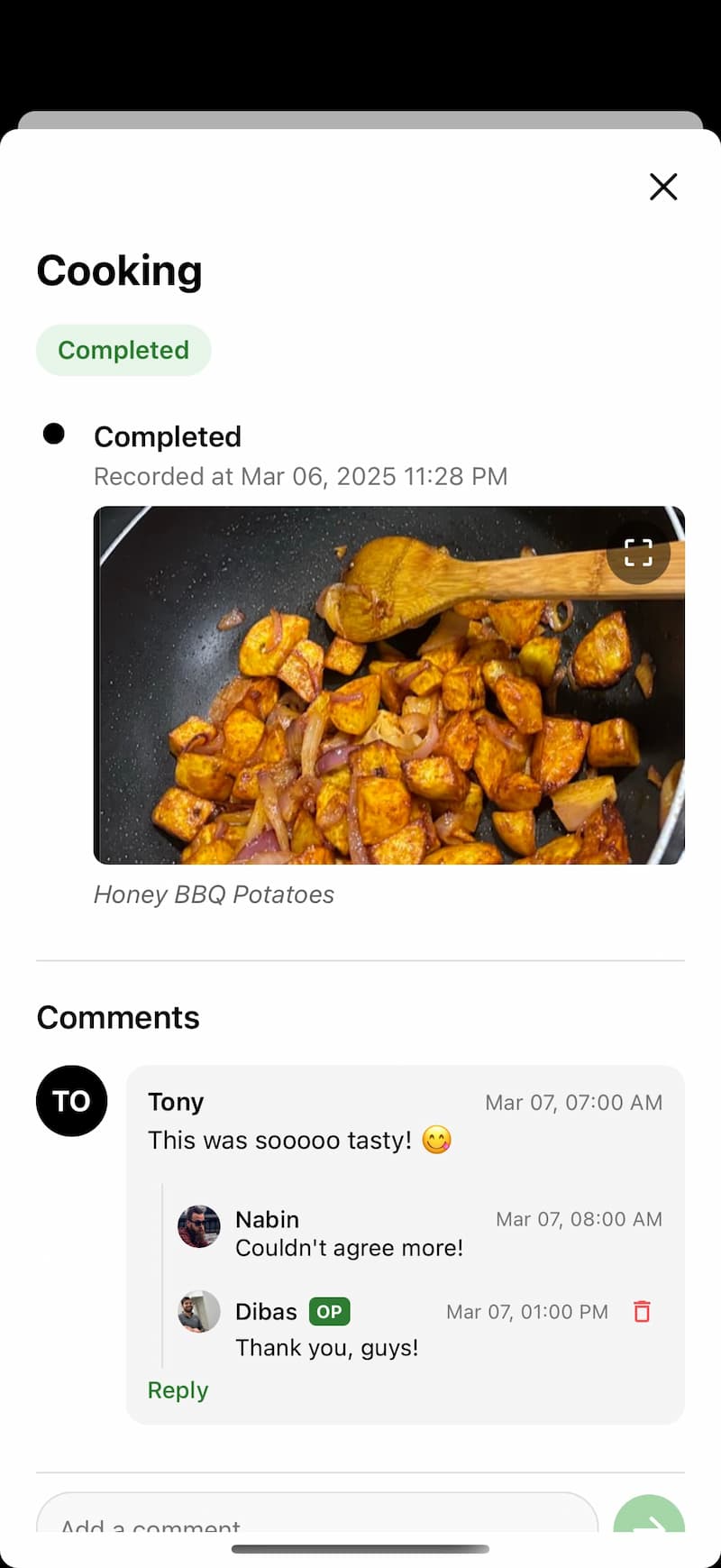Screen dimensions: 721x1568
Task: Tap the OP badge next to Dibas
Action: click(x=329, y=1312)
